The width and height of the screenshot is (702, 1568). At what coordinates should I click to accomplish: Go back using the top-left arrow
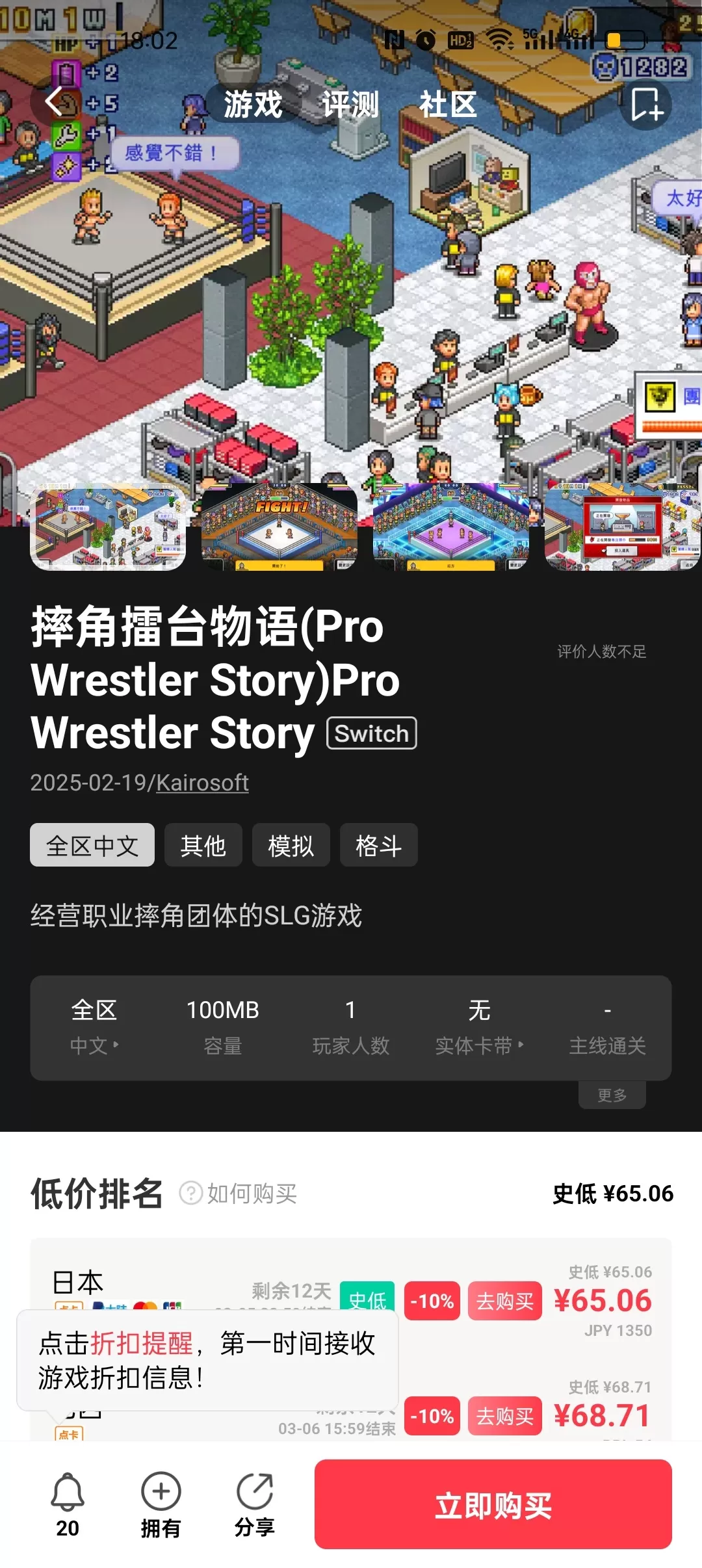(x=55, y=103)
